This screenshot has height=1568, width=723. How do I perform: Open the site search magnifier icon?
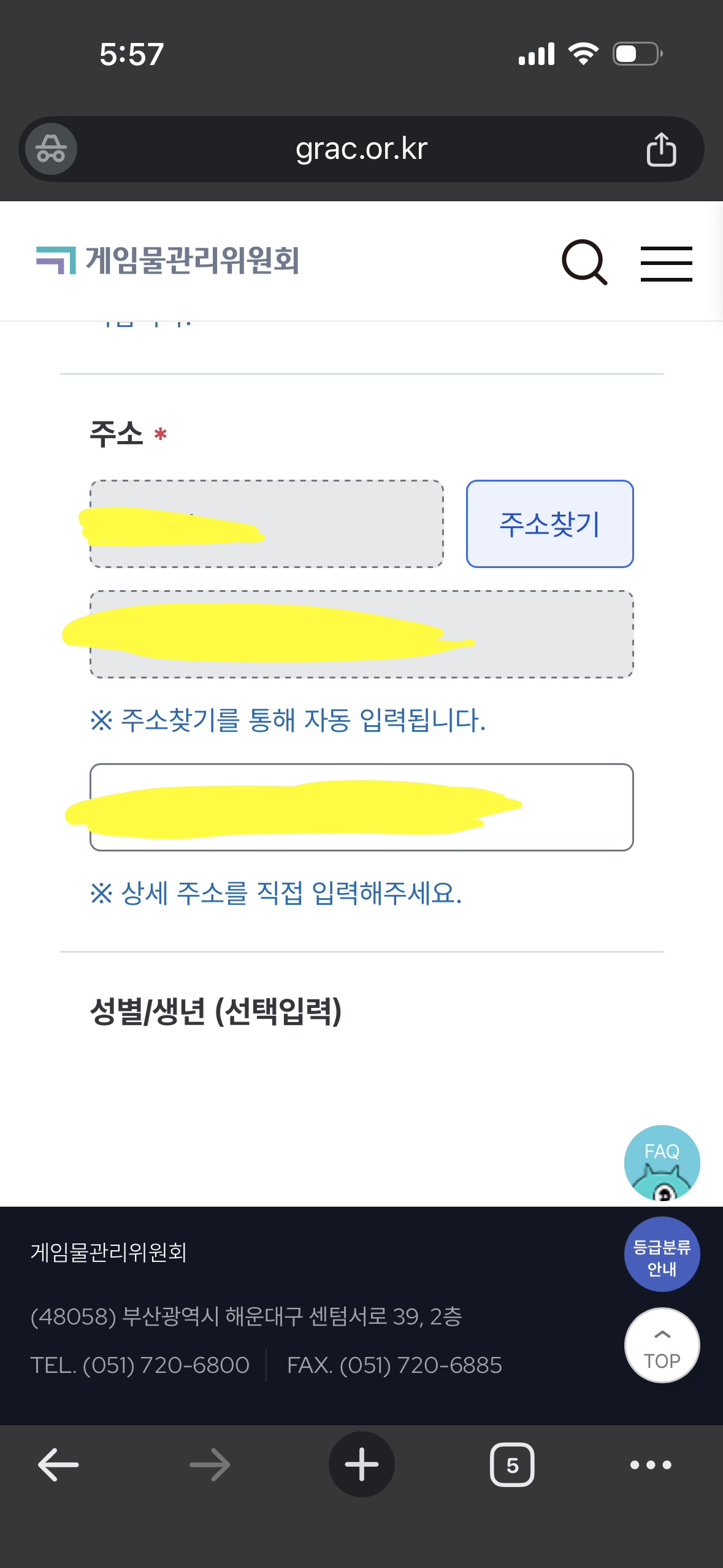point(584,263)
